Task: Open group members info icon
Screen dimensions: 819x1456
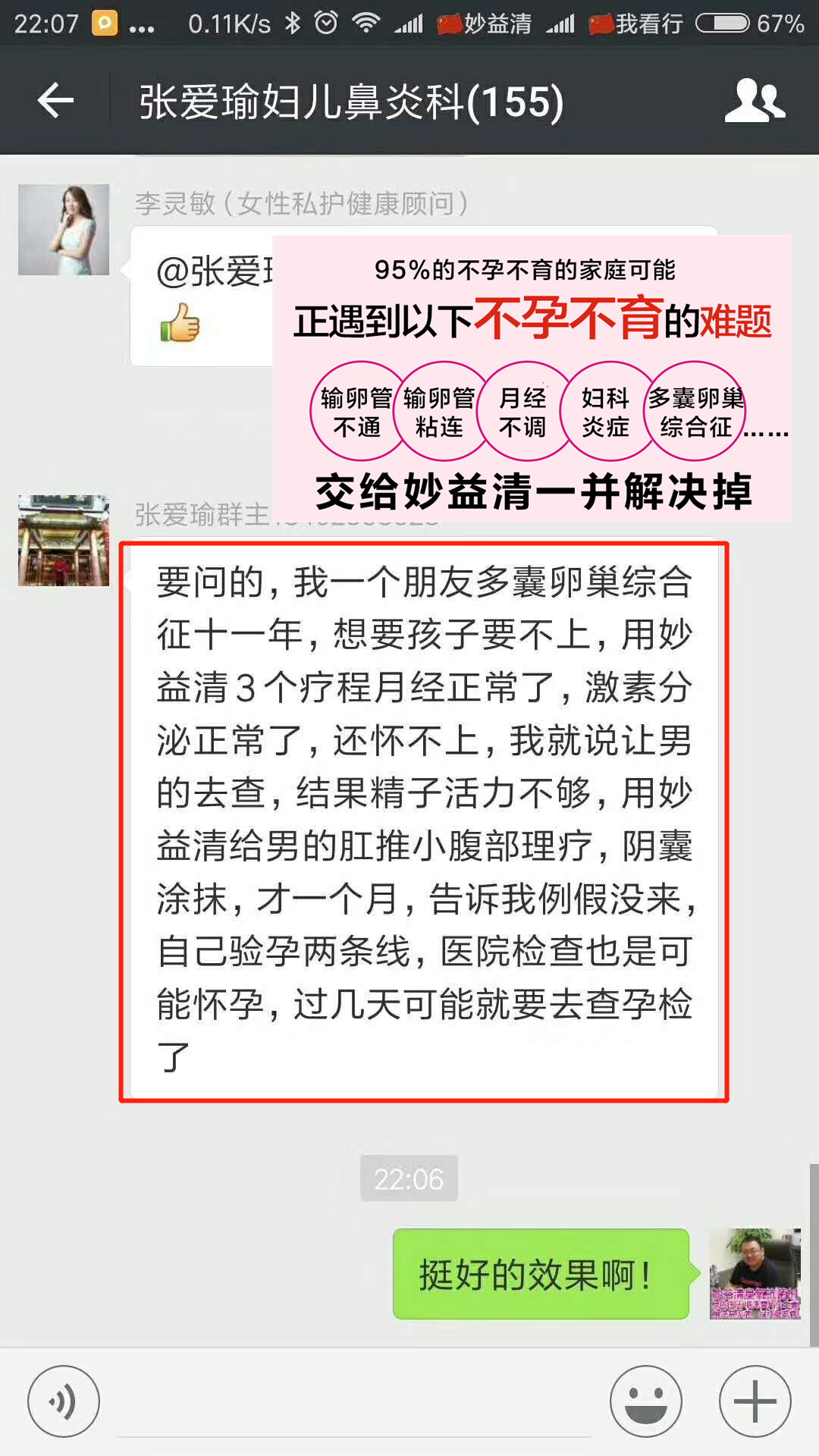Action: [x=754, y=101]
